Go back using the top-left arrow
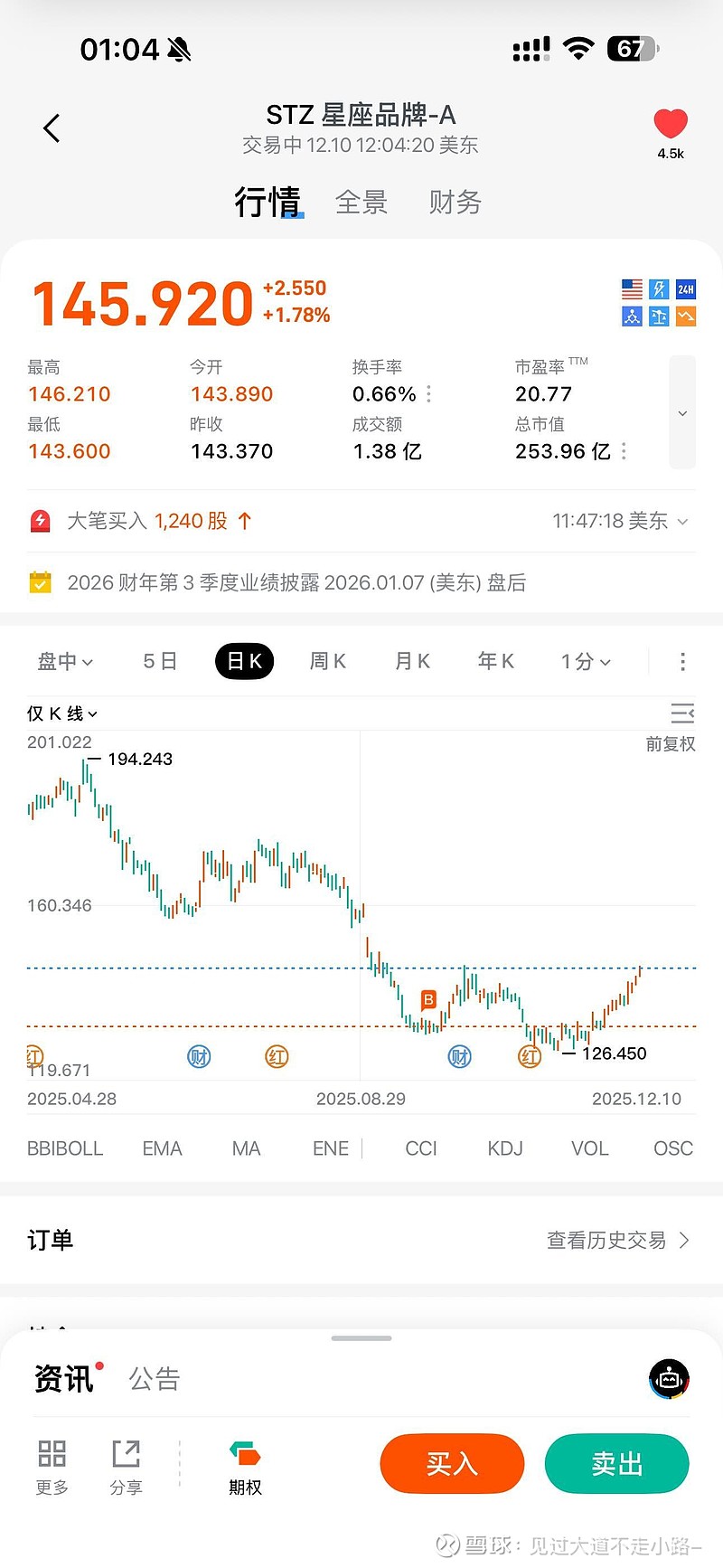This screenshot has width=723, height=1568. click(x=52, y=128)
